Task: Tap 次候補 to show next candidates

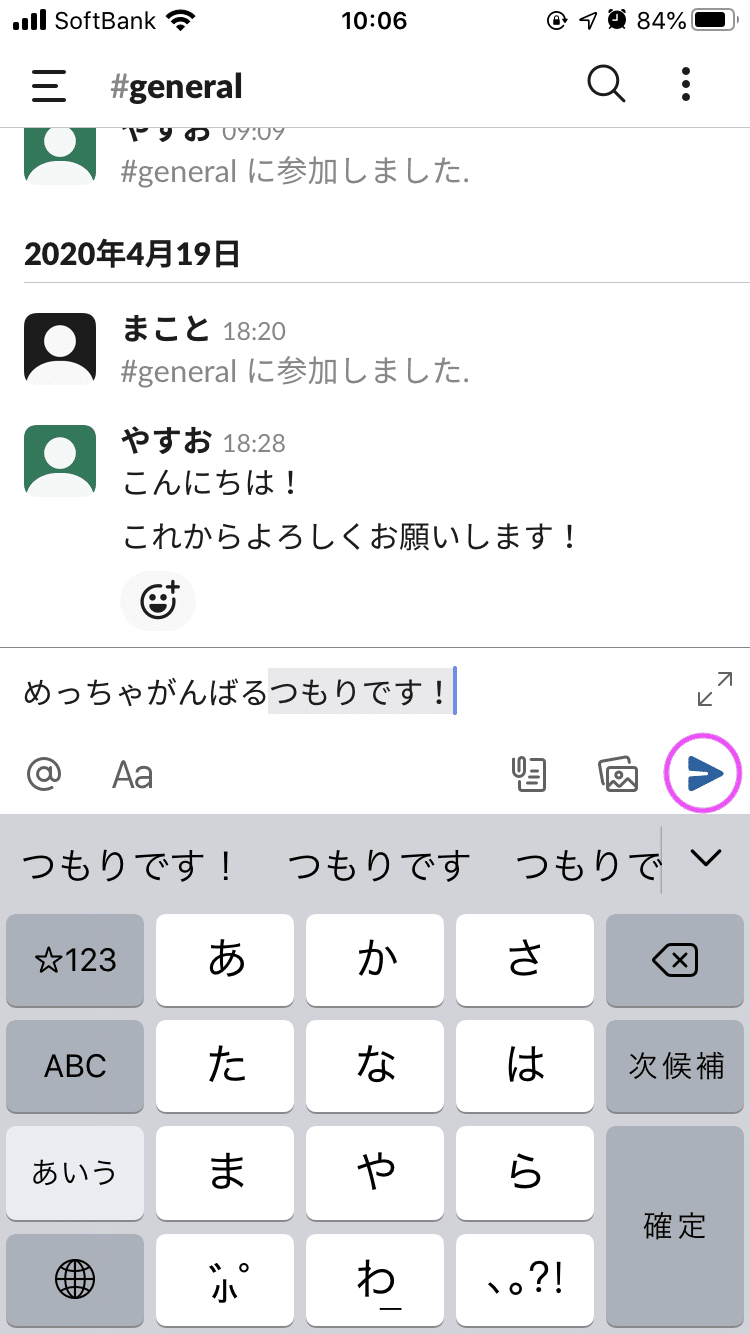Action: [x=675, y=1067]
